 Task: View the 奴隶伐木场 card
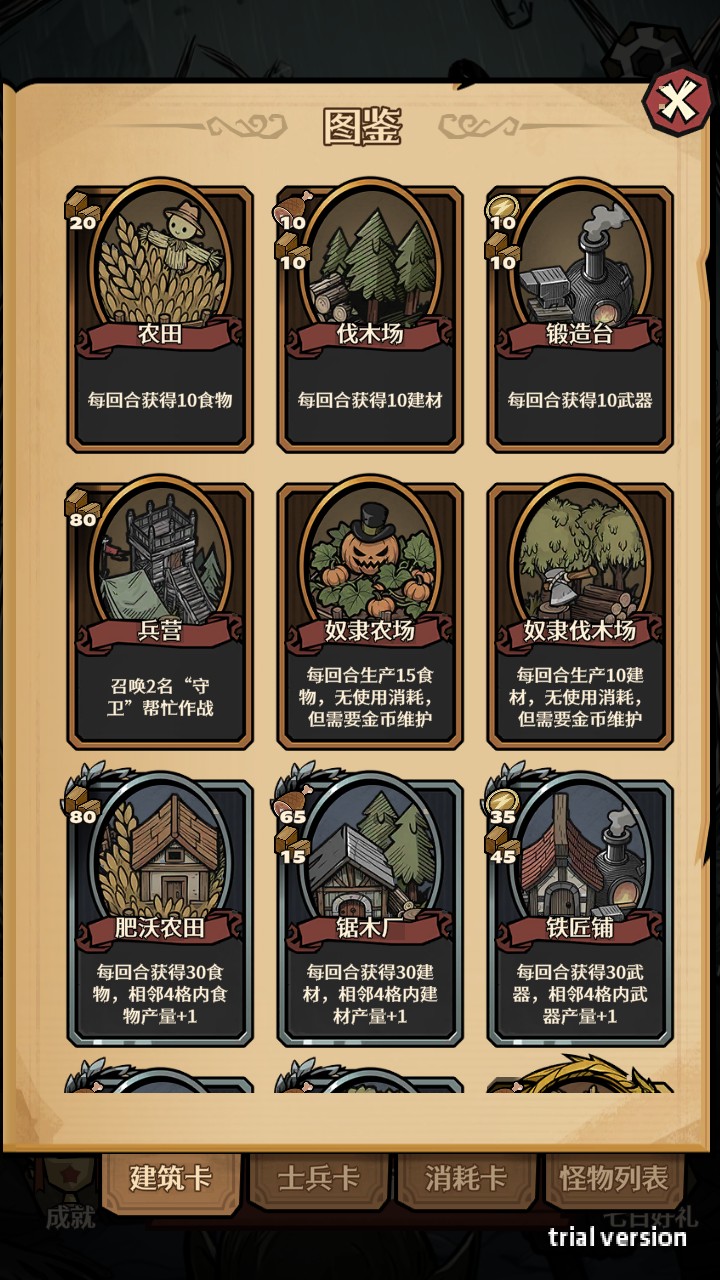[x=580, y=615]
